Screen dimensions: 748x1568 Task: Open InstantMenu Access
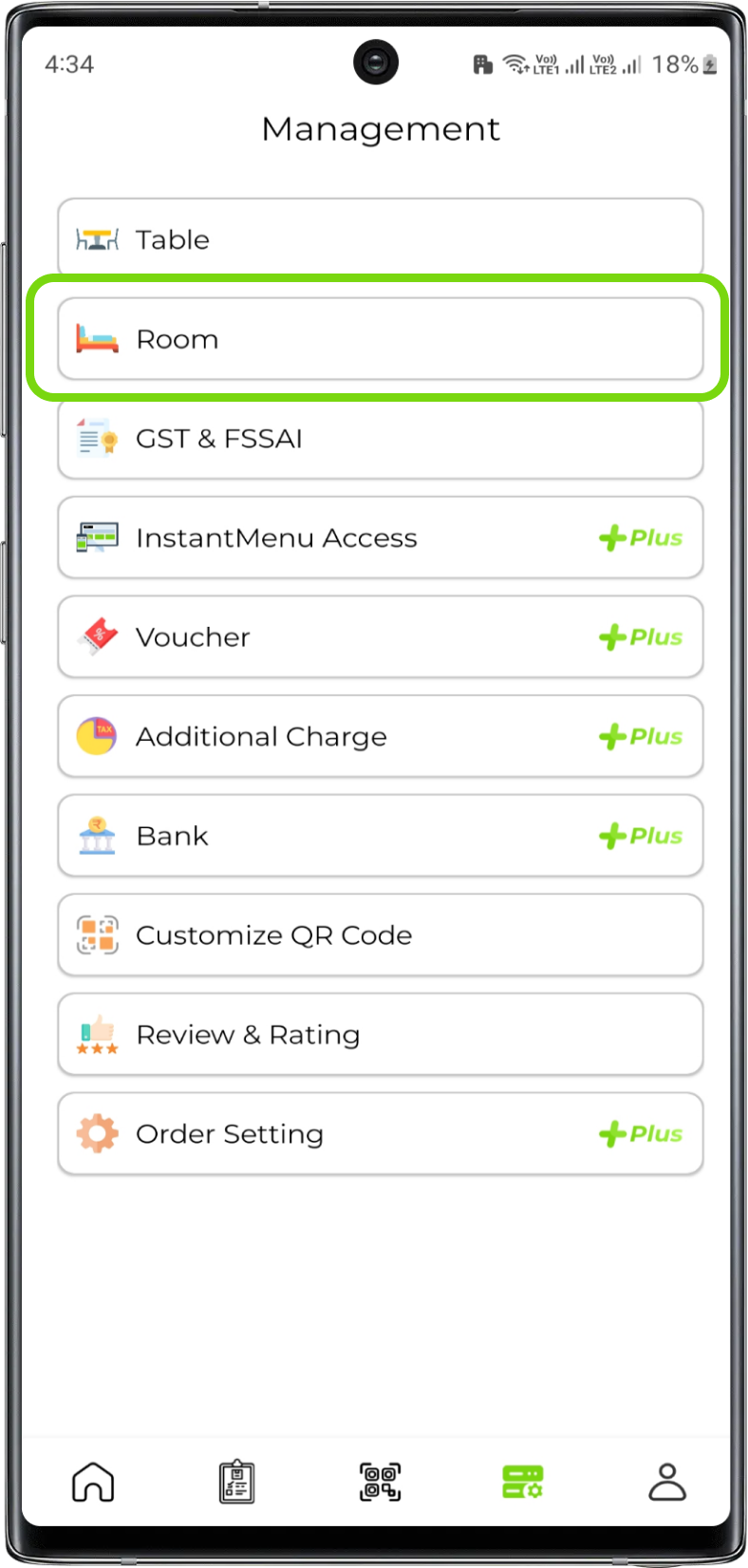click(380, 538)
